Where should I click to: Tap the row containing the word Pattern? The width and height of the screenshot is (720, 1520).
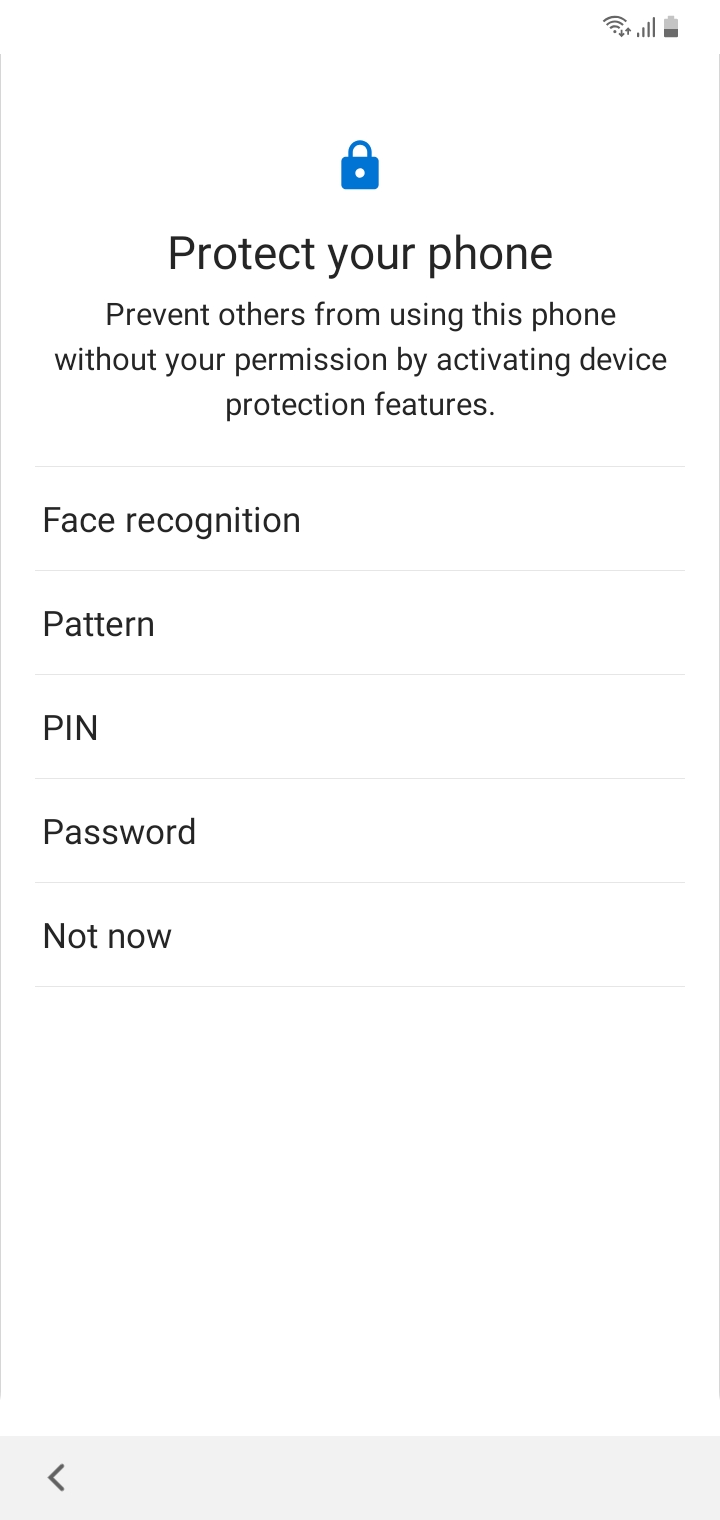360,623
